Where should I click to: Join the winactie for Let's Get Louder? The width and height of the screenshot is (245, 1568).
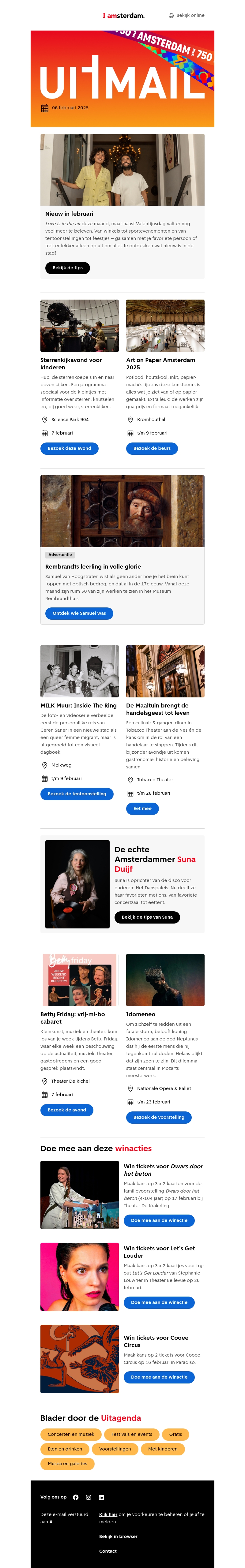(159, 1303)
